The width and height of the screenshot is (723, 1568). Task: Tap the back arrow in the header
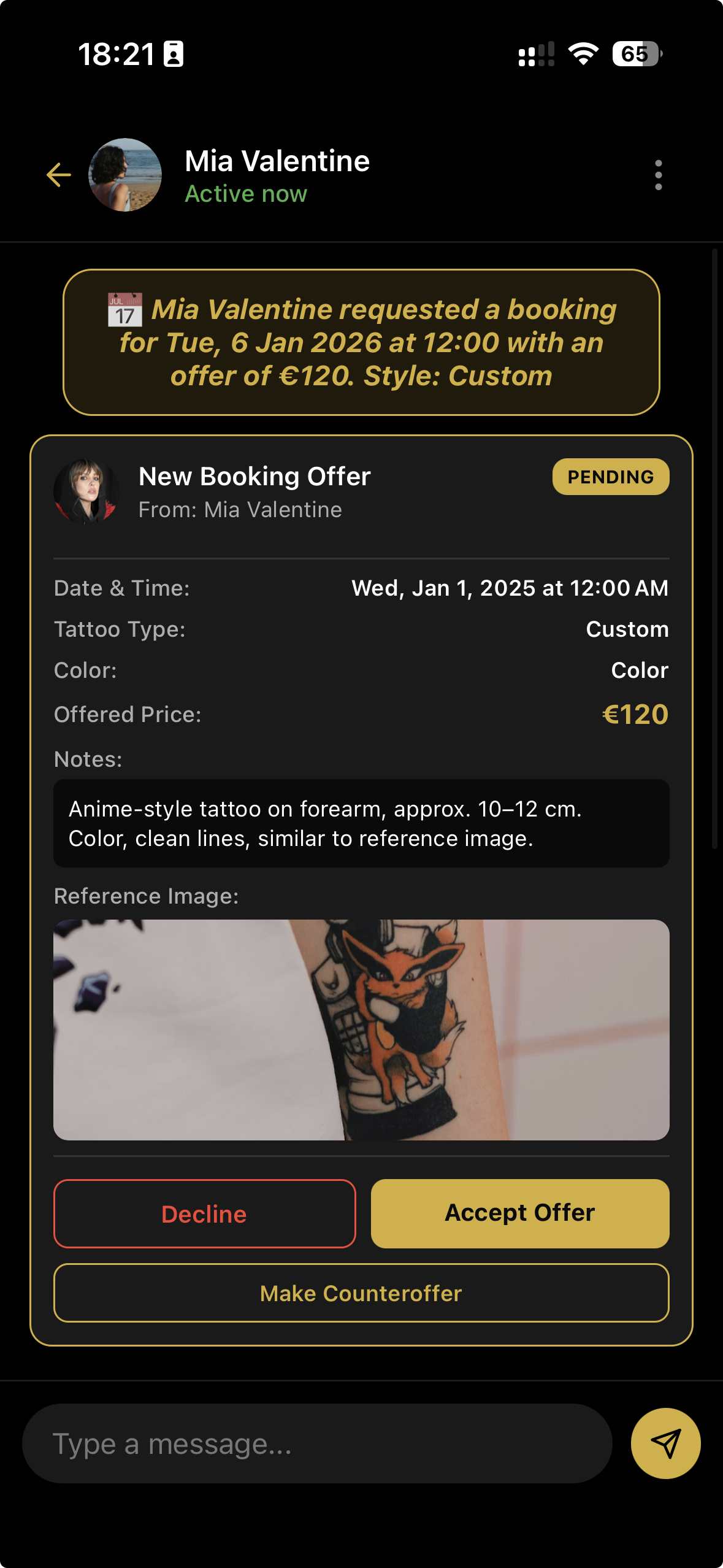(58, 175)
